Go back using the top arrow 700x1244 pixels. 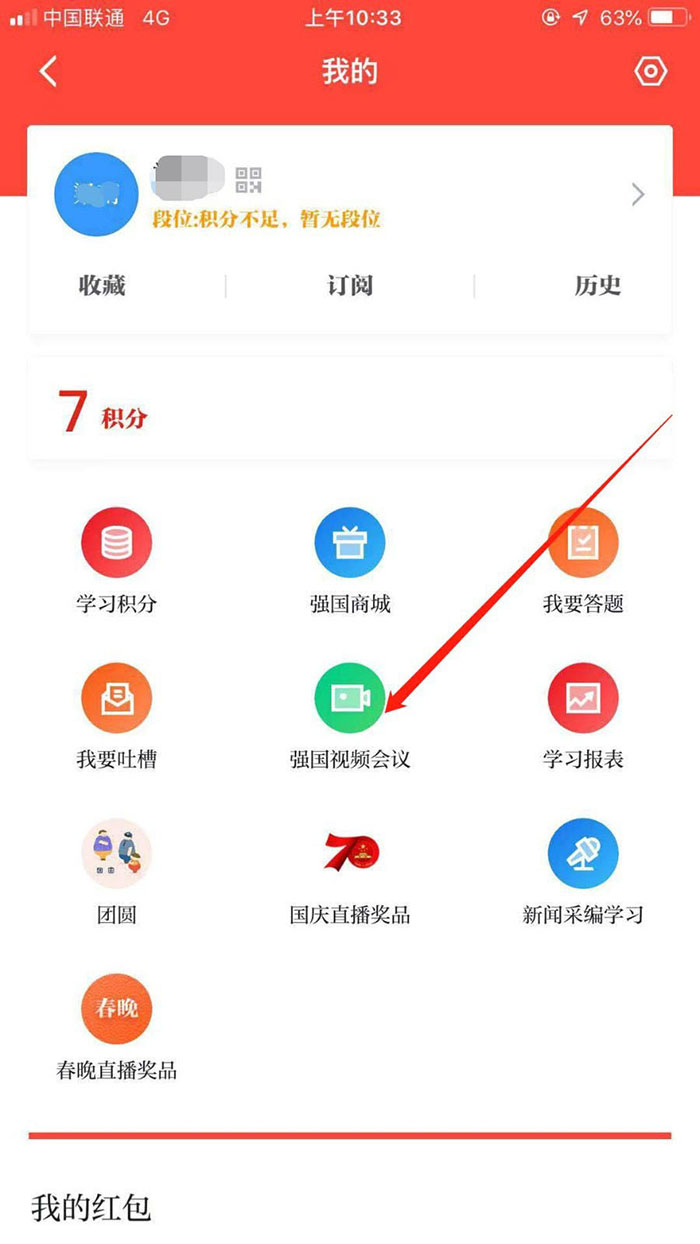pos(48,72)
